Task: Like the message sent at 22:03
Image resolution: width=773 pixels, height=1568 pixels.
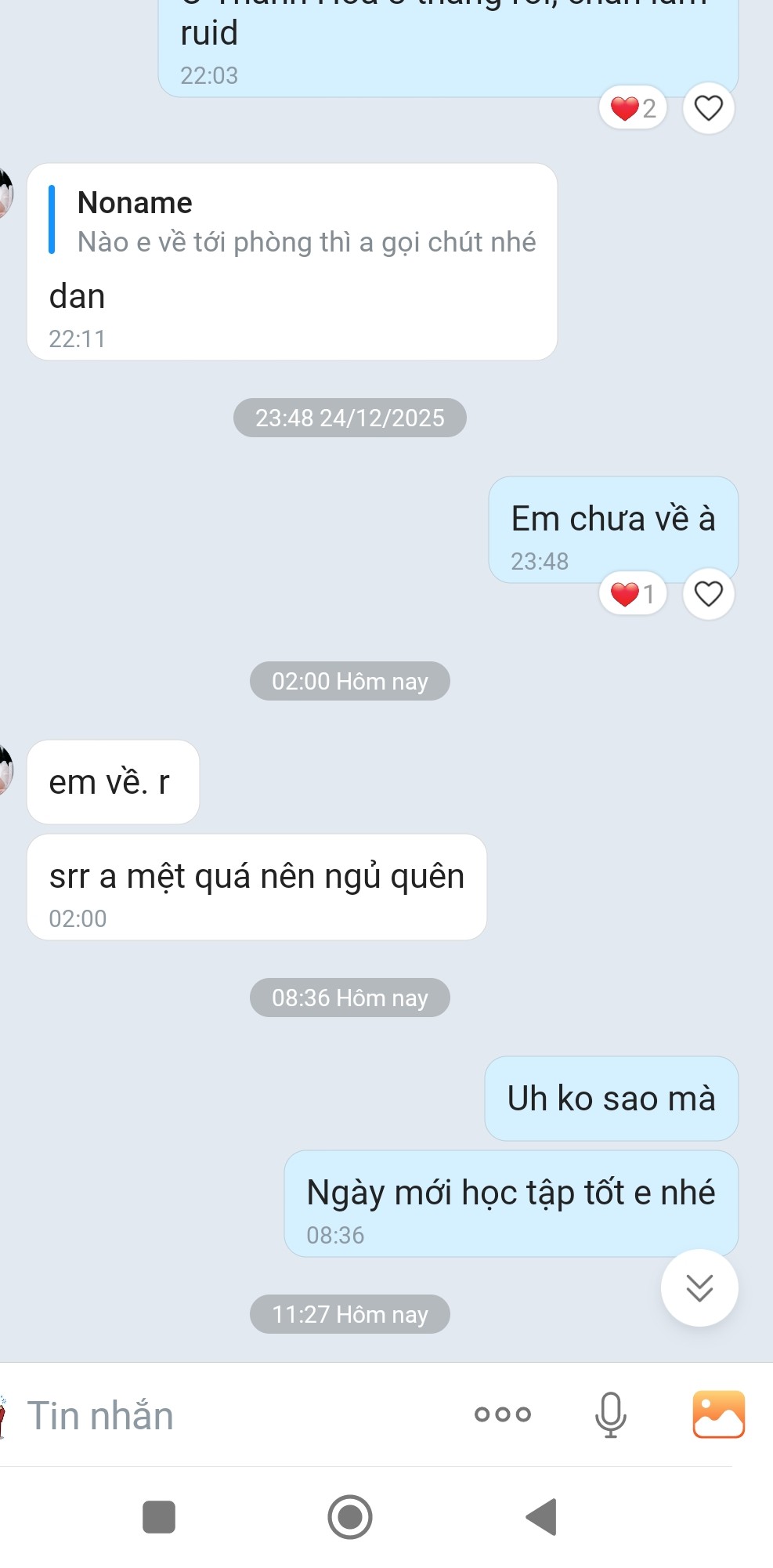Action: pyautogui.click(x=708, y=108)
